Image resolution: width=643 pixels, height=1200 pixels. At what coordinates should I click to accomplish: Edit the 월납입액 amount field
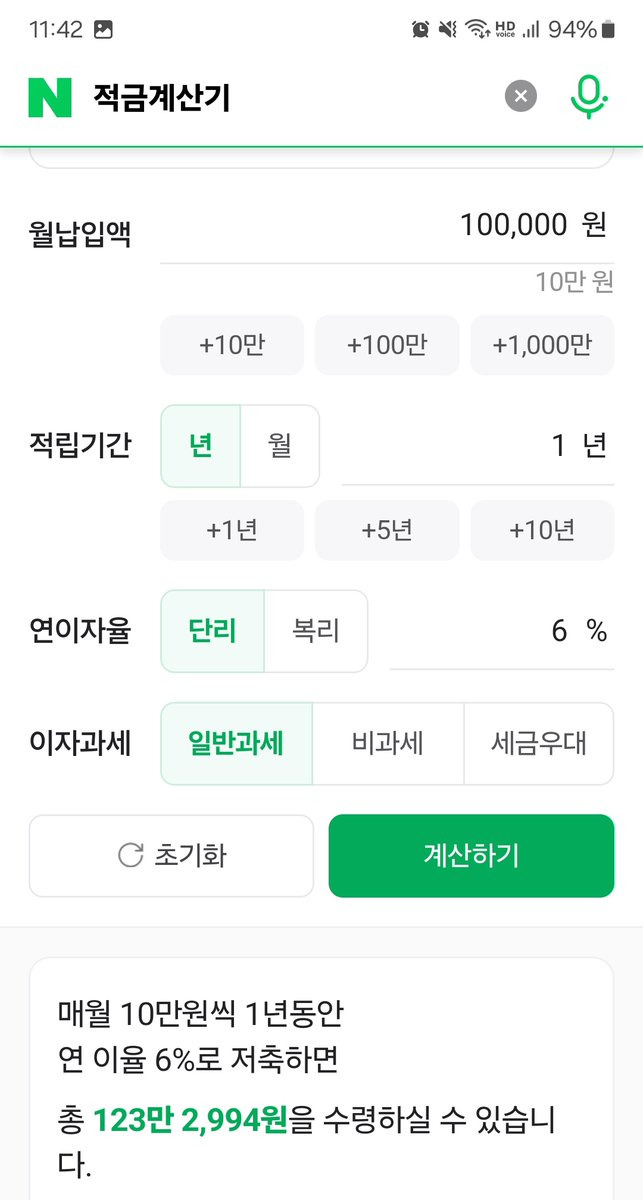(387, 227)
